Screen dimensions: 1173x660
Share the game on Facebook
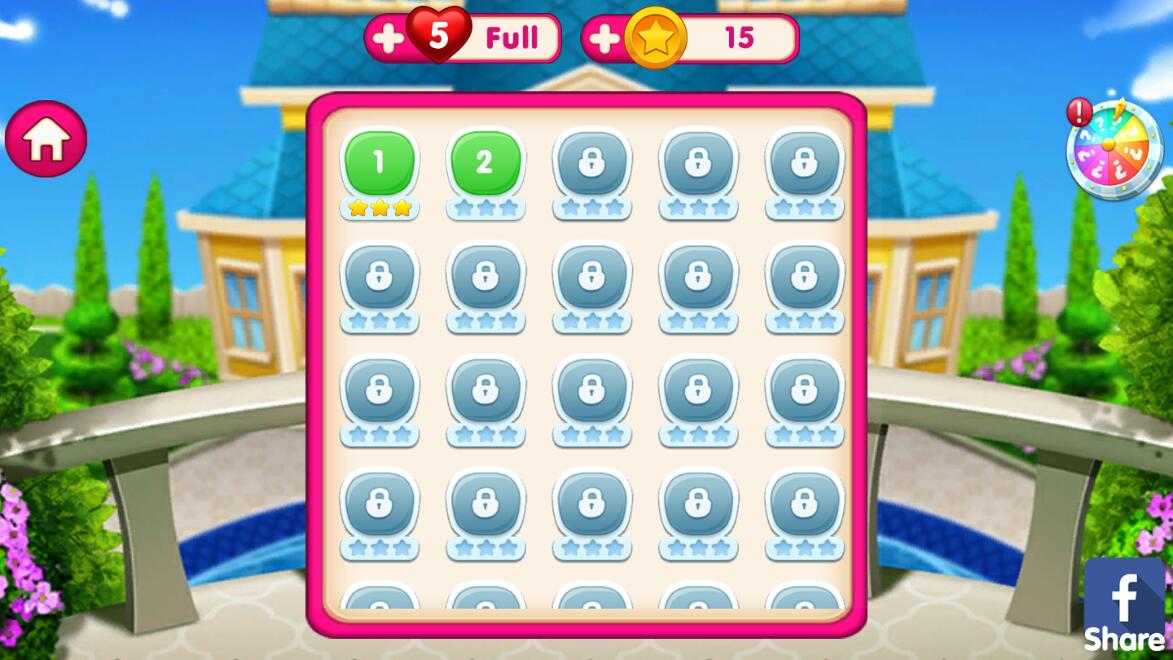click(x=1124, y=606)
